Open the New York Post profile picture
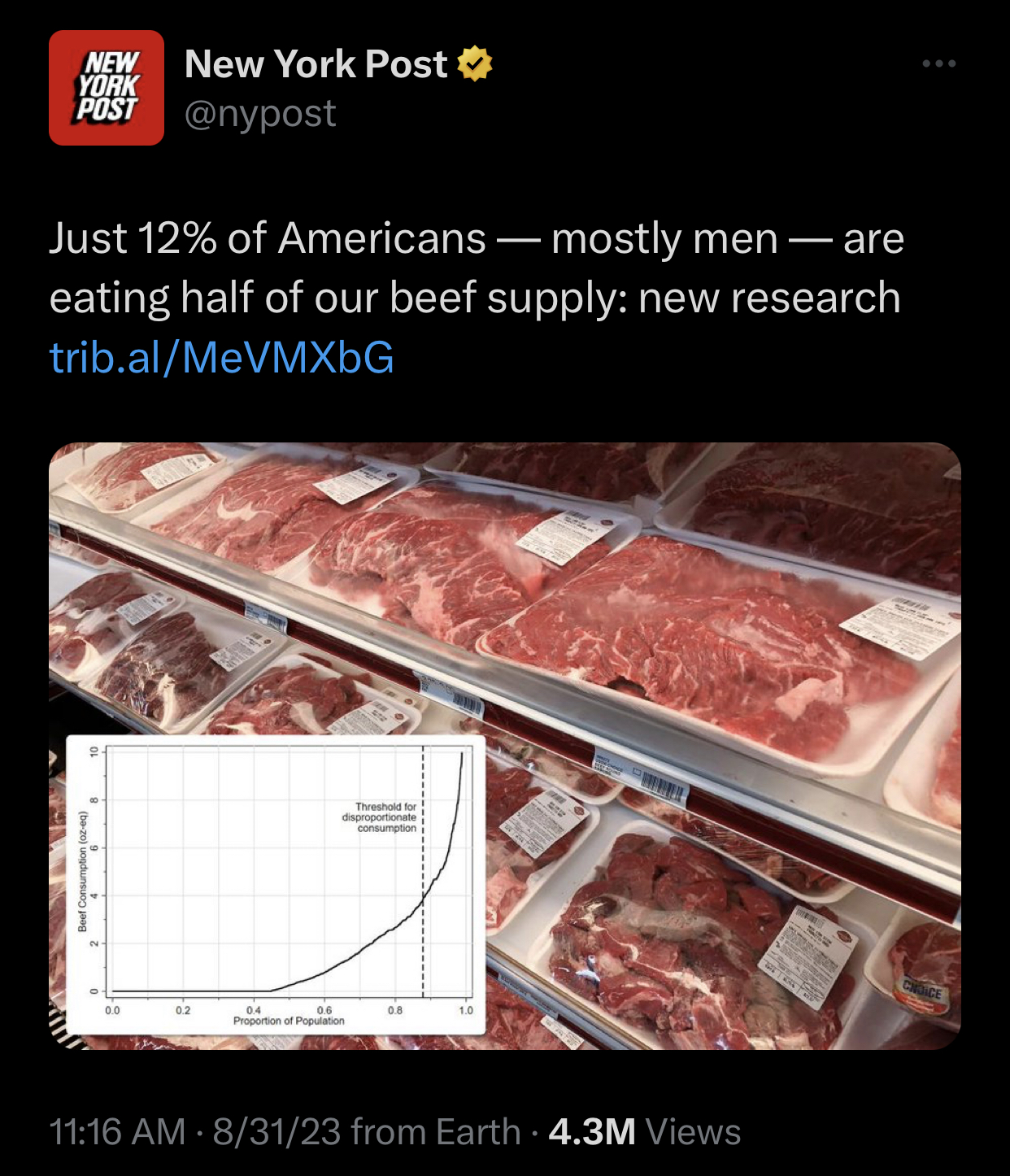 (x=107, y=88)
